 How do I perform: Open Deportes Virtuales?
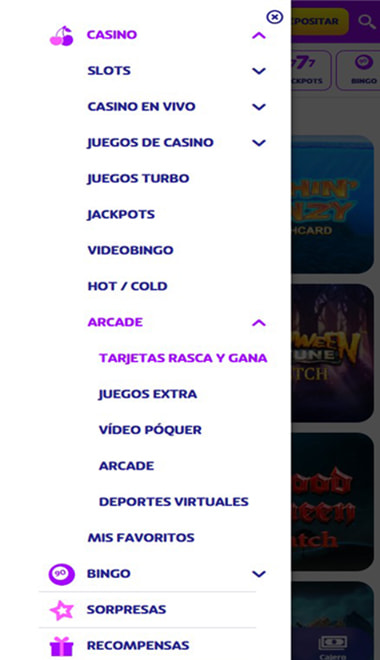point(174,502)
